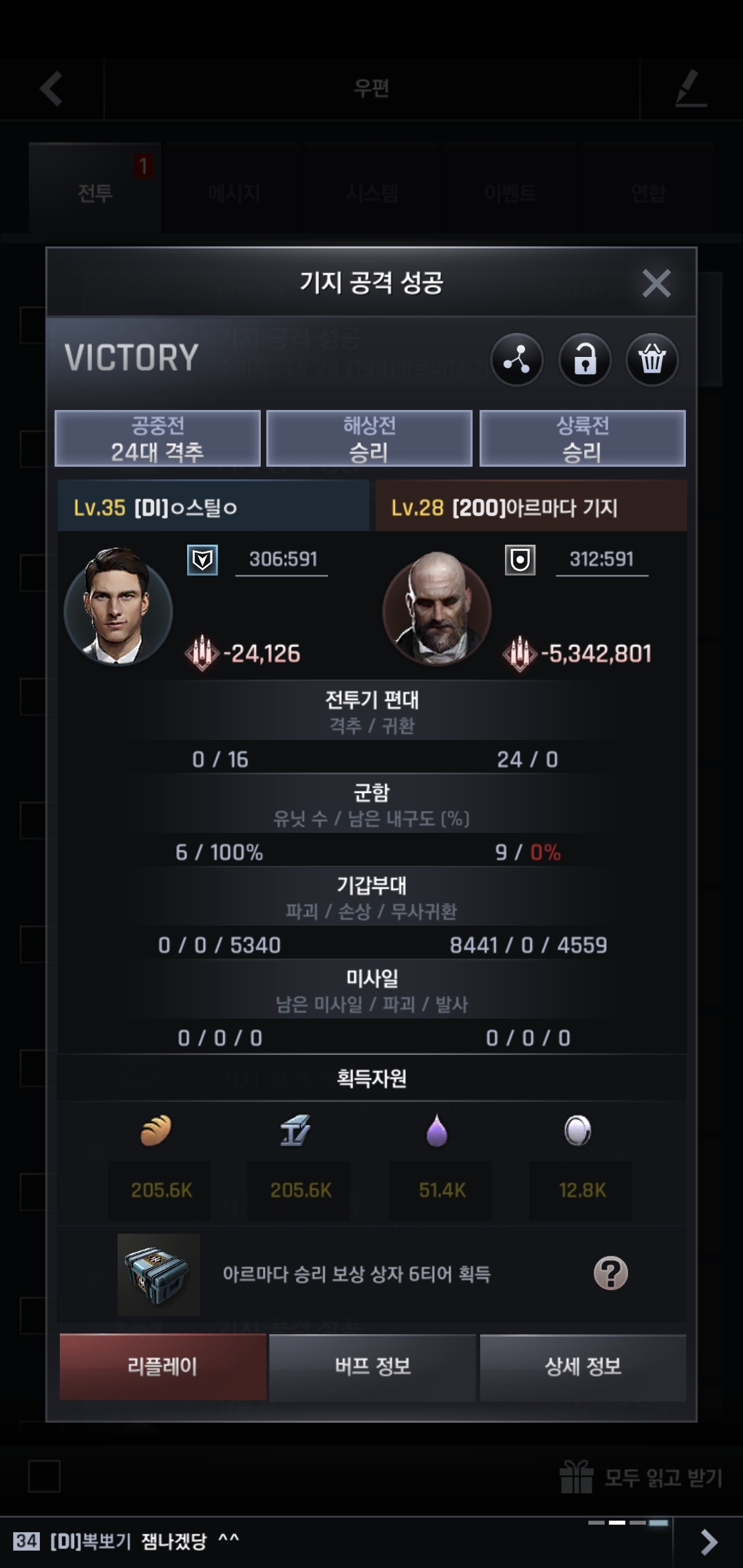
Task: Open the chat arrow at the bottom
Action: point(708,1543)
